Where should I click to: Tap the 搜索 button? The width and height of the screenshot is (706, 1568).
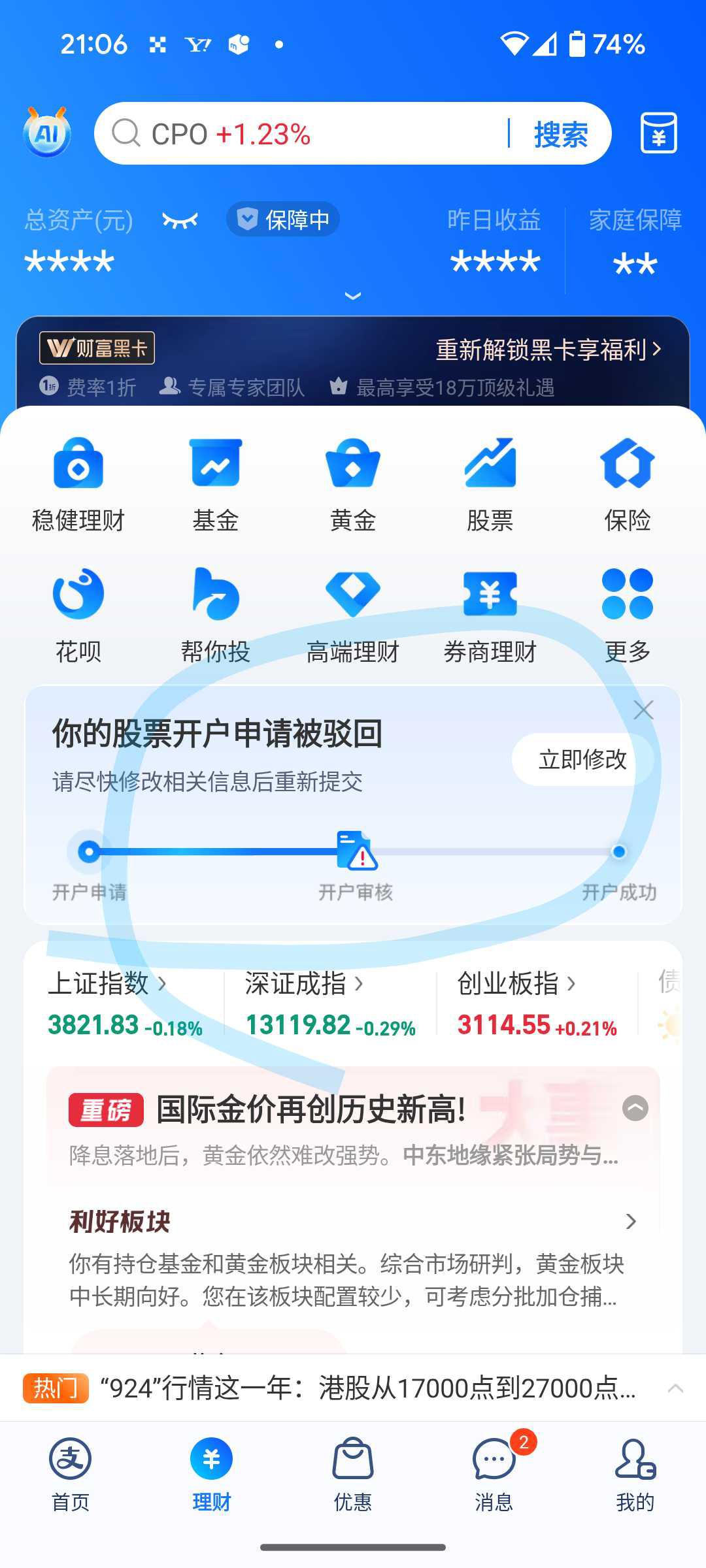click(560, 135)
